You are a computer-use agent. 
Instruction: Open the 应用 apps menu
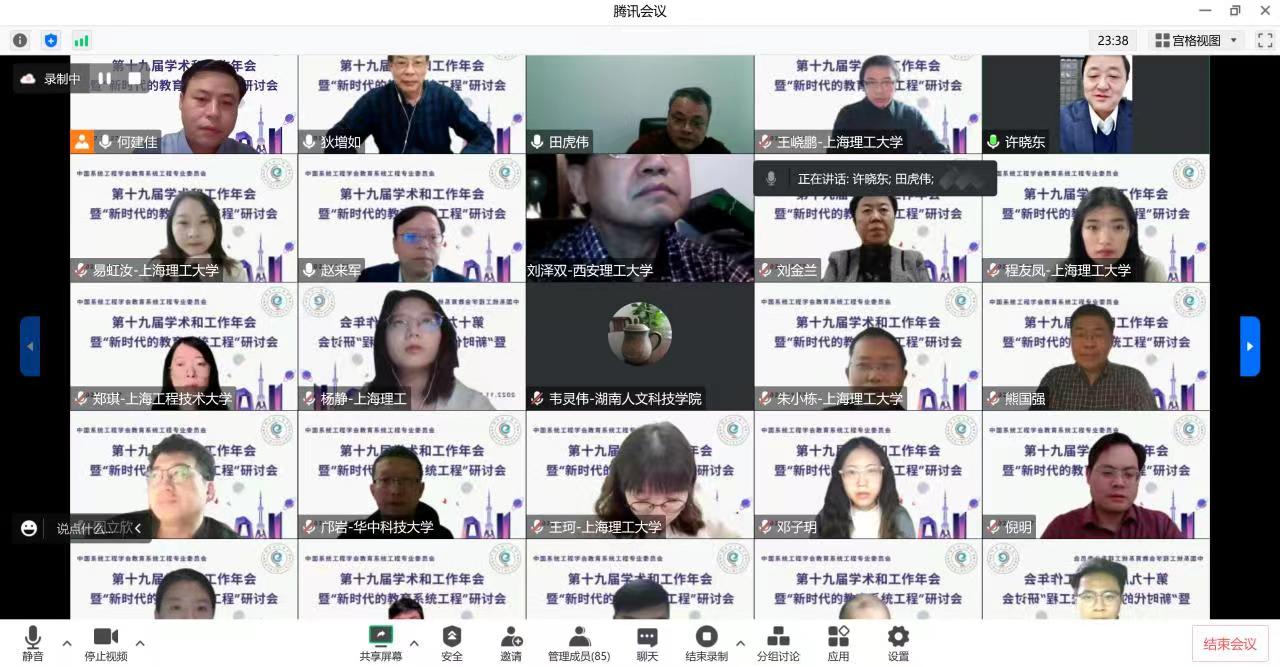click(x=838, y=643)
